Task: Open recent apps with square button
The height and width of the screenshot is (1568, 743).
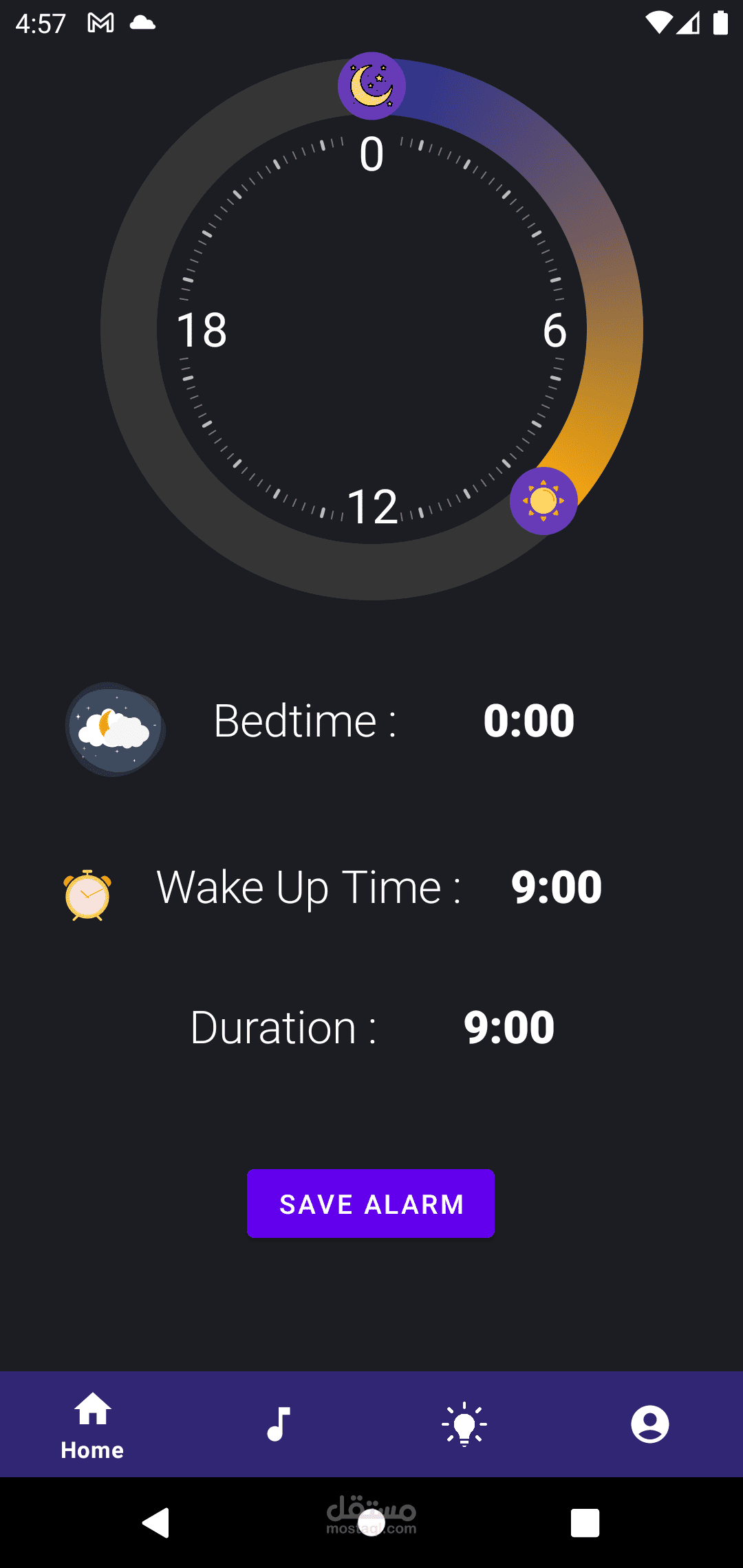Action: (x=585, y=1523)
